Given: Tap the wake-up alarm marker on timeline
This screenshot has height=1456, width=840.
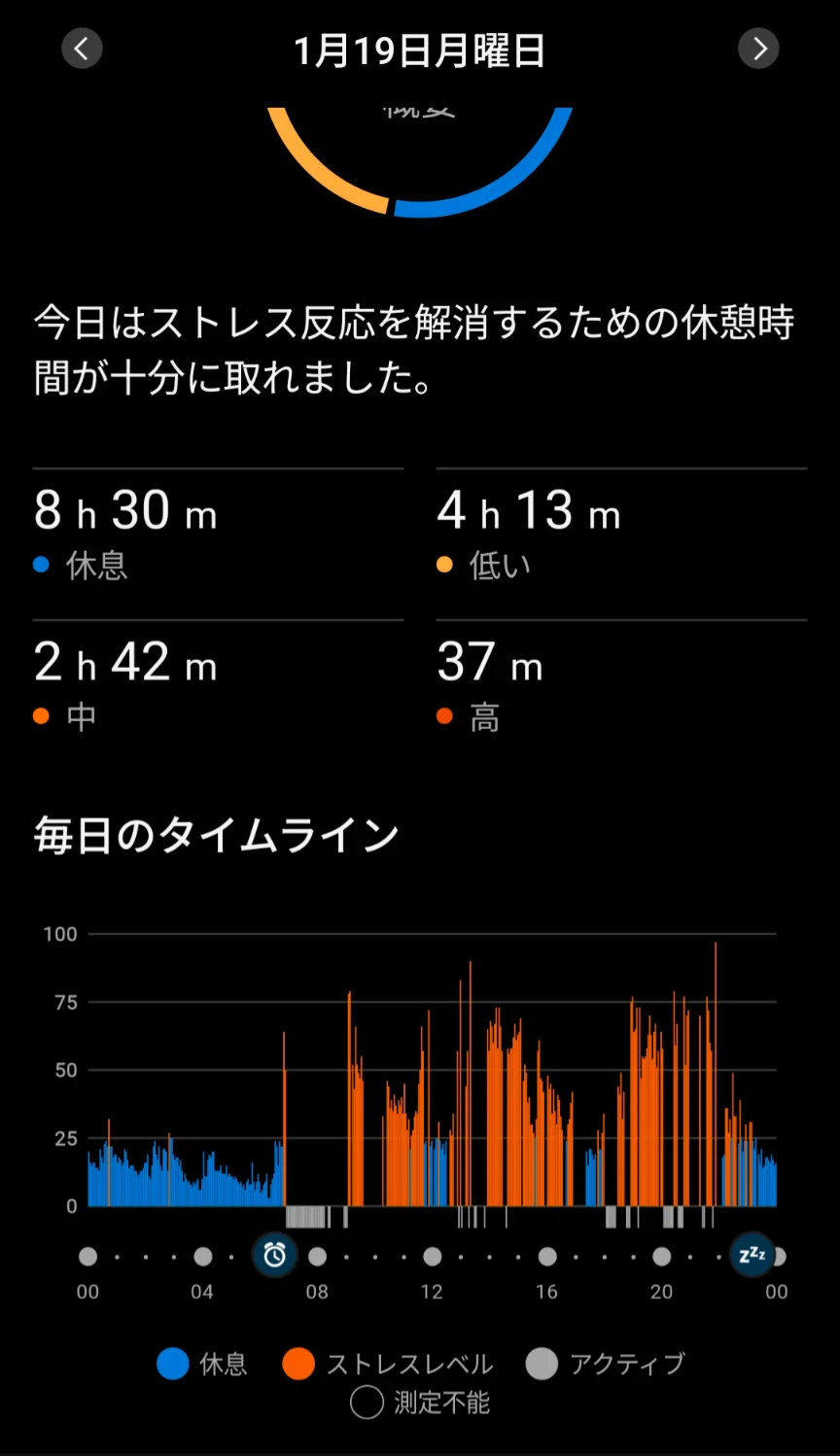Looking at the screenshot, I should (x=275, y=1255).
